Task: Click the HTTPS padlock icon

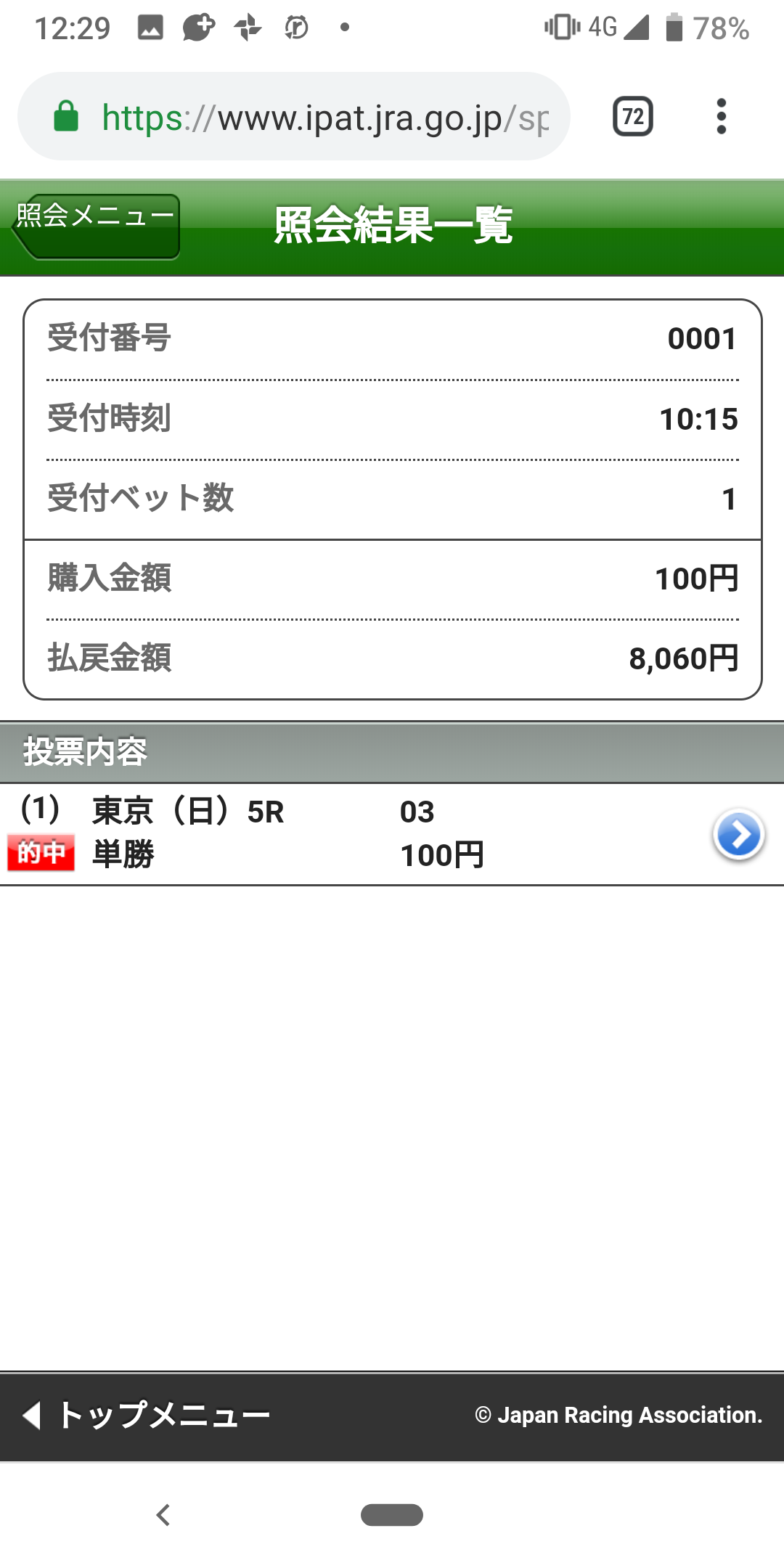Action: point(67,117)
